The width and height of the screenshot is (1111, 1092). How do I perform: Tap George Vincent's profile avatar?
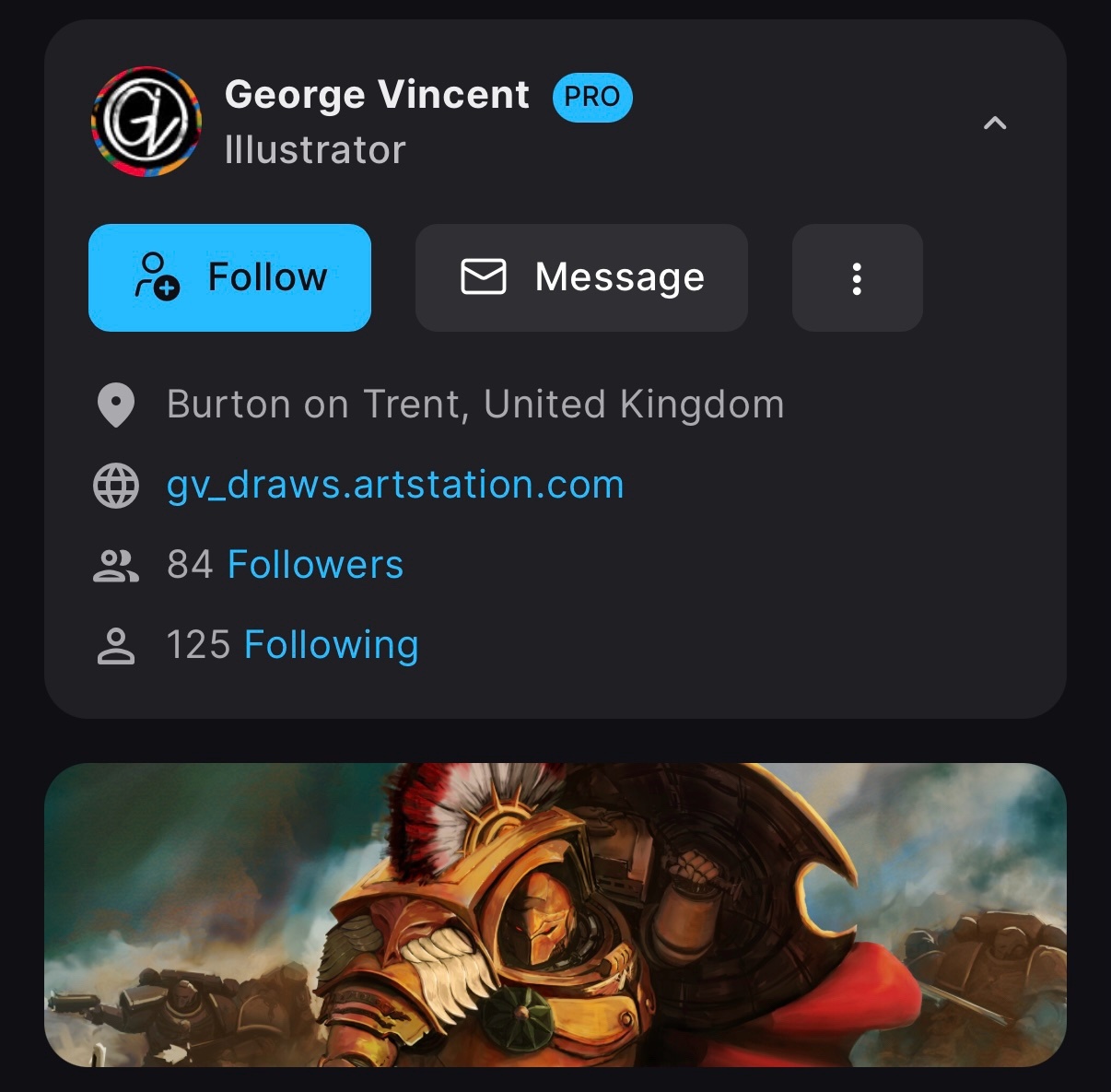(x=146, y=122)
